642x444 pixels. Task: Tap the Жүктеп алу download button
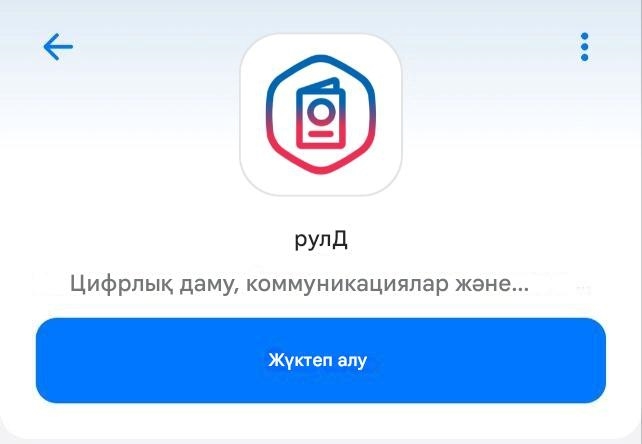pyautogui.click(x=321, y=360)
